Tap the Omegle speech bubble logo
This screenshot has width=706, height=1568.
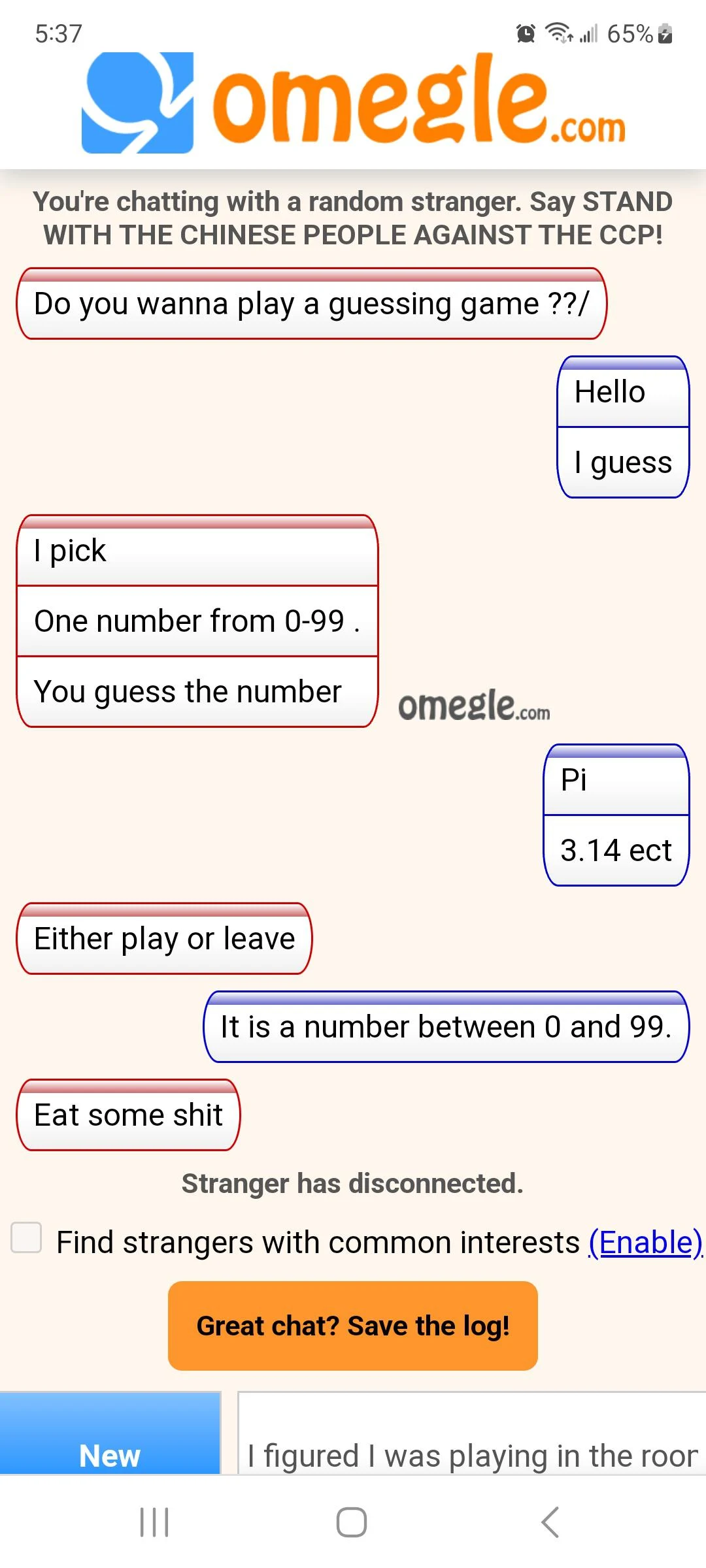(137, 105)
